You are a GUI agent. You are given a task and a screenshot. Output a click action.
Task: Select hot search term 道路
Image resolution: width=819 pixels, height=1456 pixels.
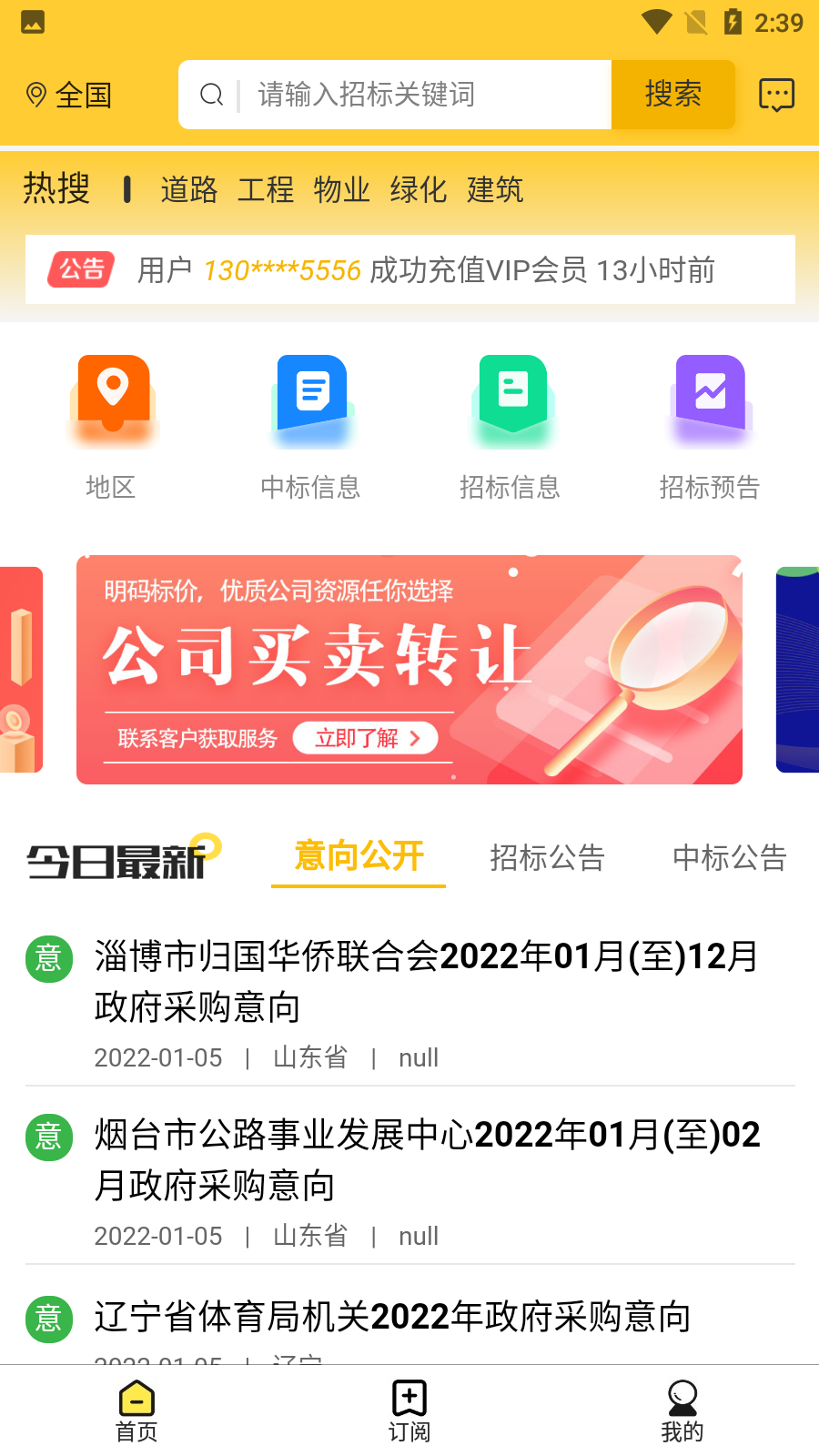click(x=189, y=189)
